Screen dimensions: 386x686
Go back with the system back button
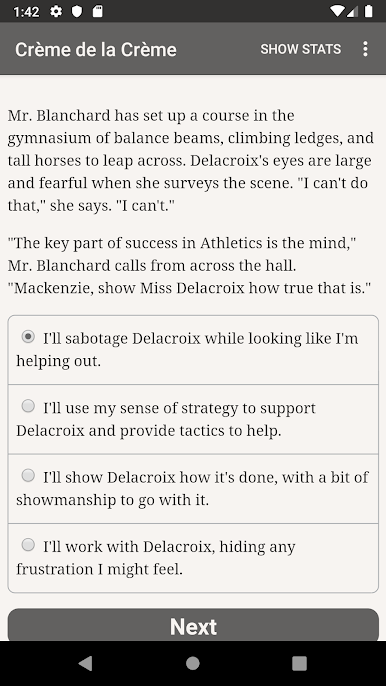(x=86, y=663)
